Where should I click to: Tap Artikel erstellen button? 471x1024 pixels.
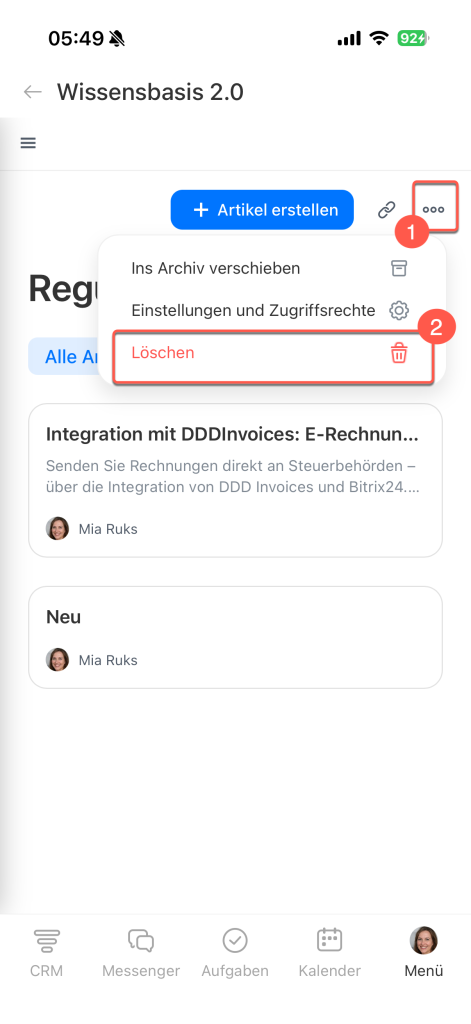[262, 210]
